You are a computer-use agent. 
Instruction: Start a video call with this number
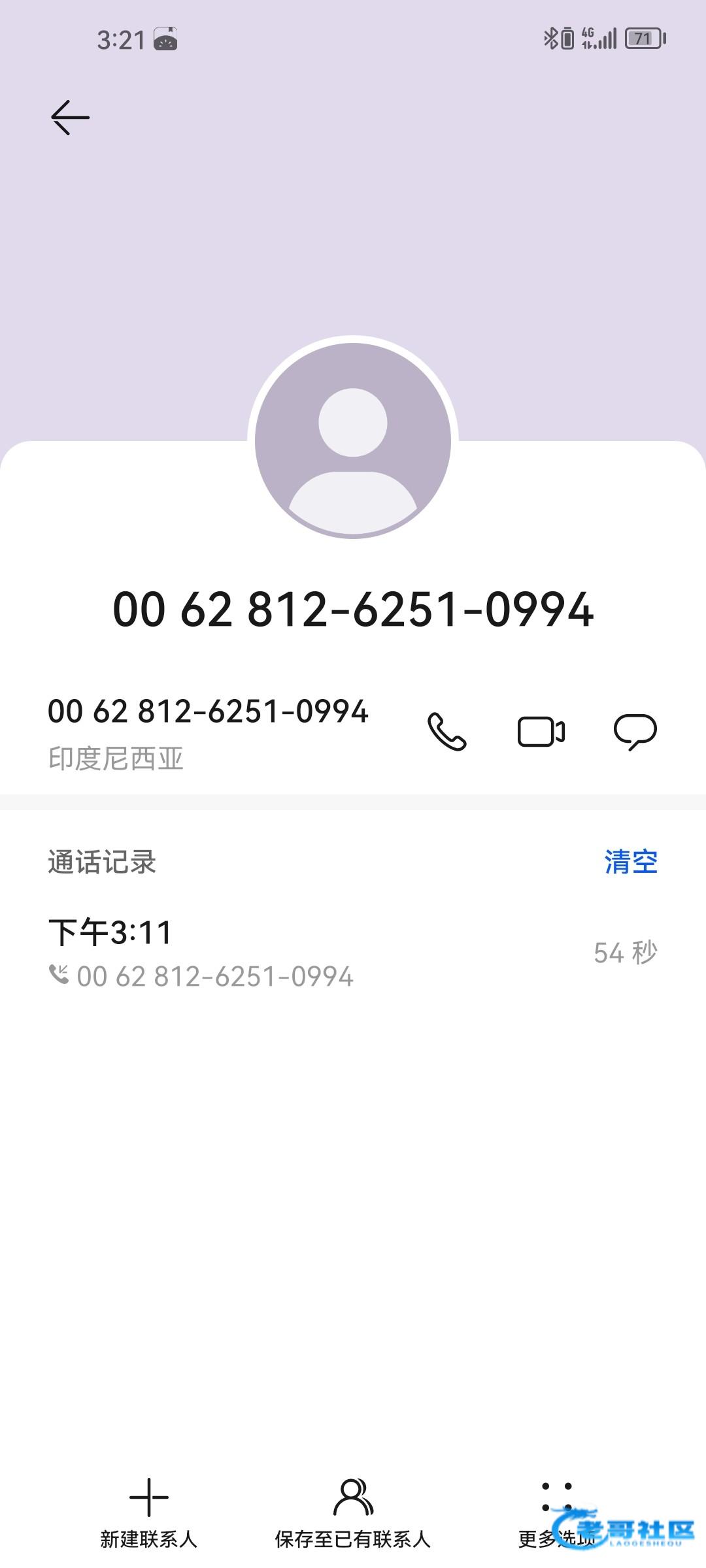coord(541,732)
